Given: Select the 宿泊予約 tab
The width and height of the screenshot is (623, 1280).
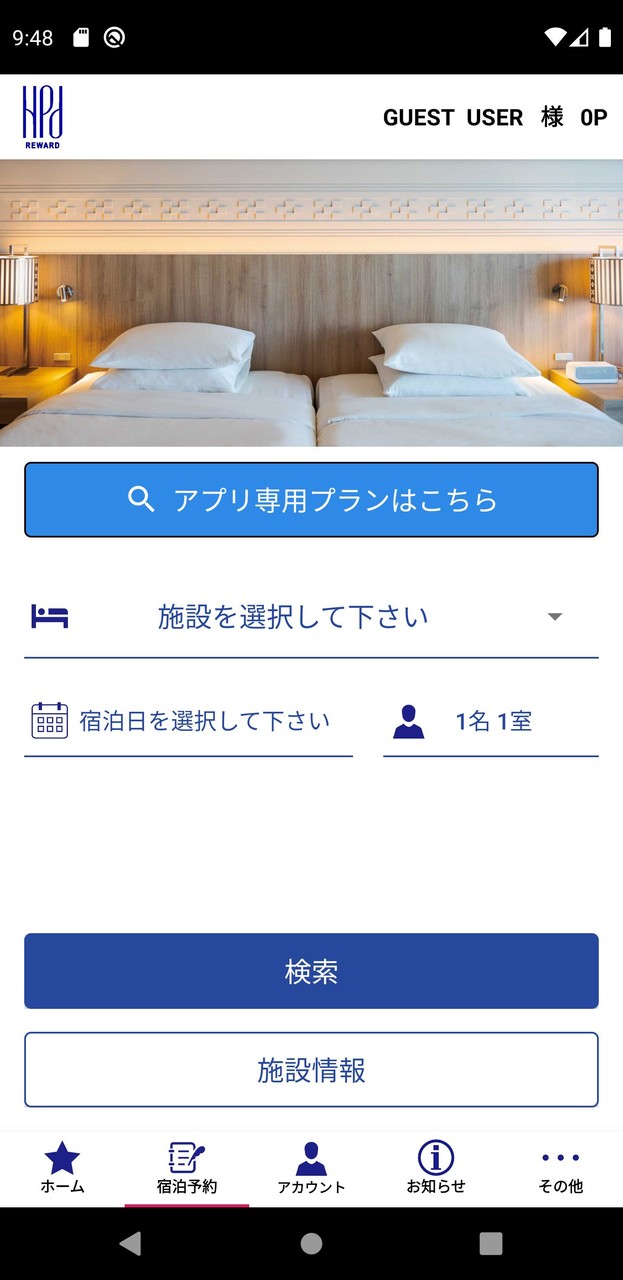Looking at the screenshot, I should point(187,1168).
